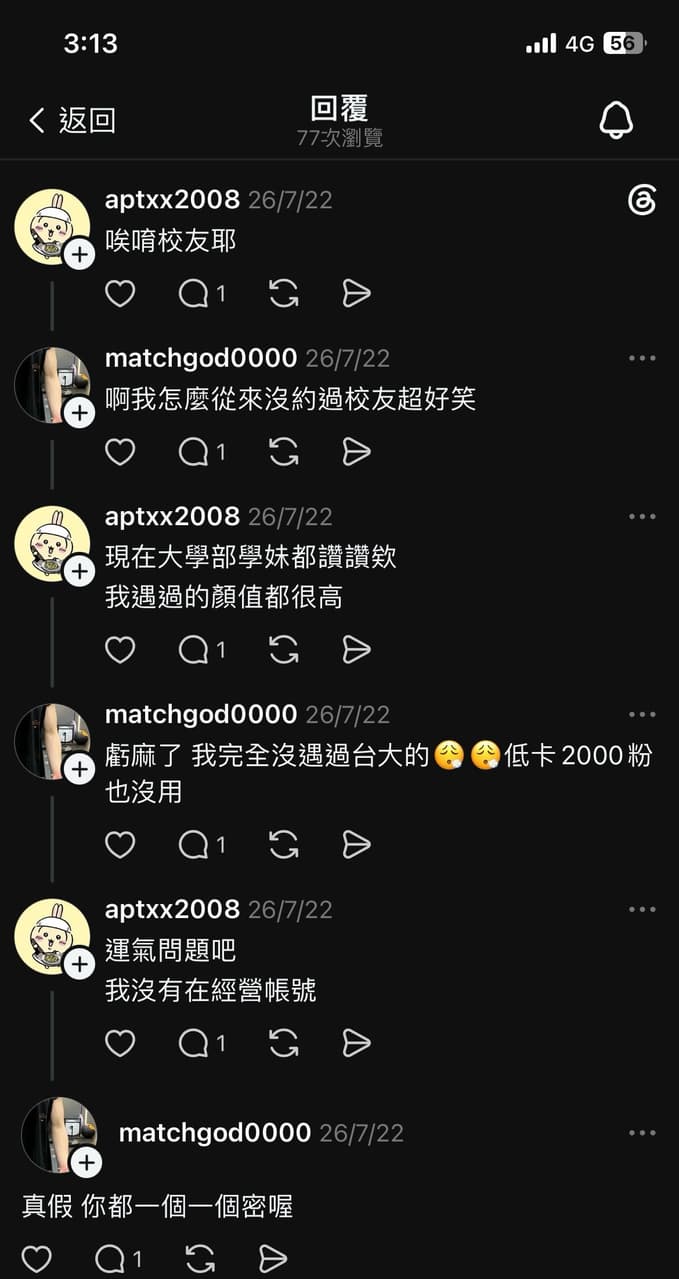Go back using the 返回 button
This screenshot has width=679, height=1279.
(x=72, y=121)
